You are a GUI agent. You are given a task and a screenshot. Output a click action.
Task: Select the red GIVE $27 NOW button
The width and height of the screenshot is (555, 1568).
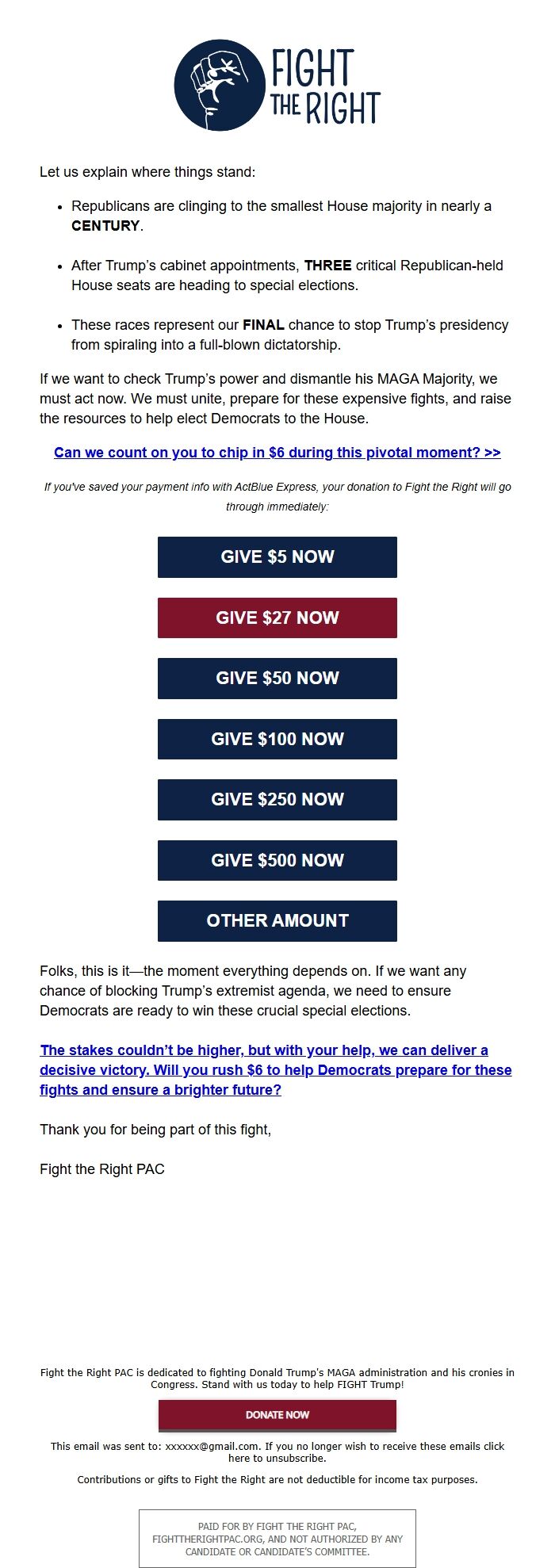(277, 618)
